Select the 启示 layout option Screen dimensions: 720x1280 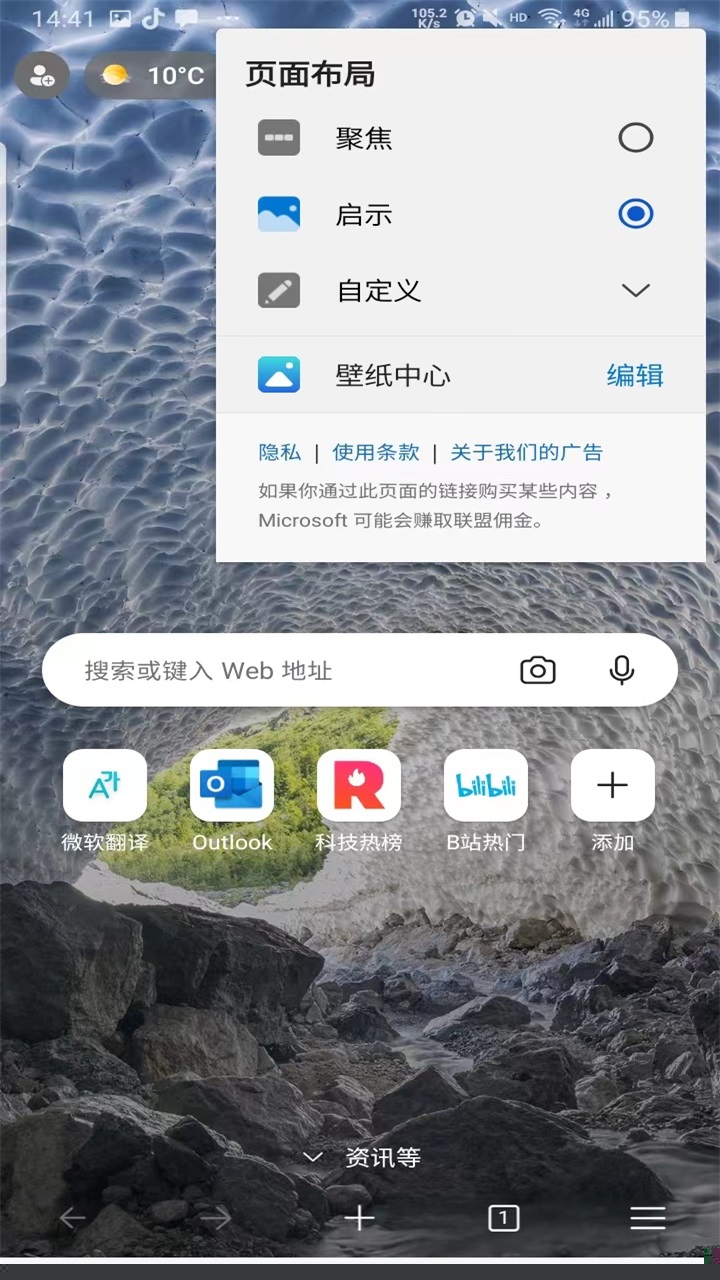point(635,214)
